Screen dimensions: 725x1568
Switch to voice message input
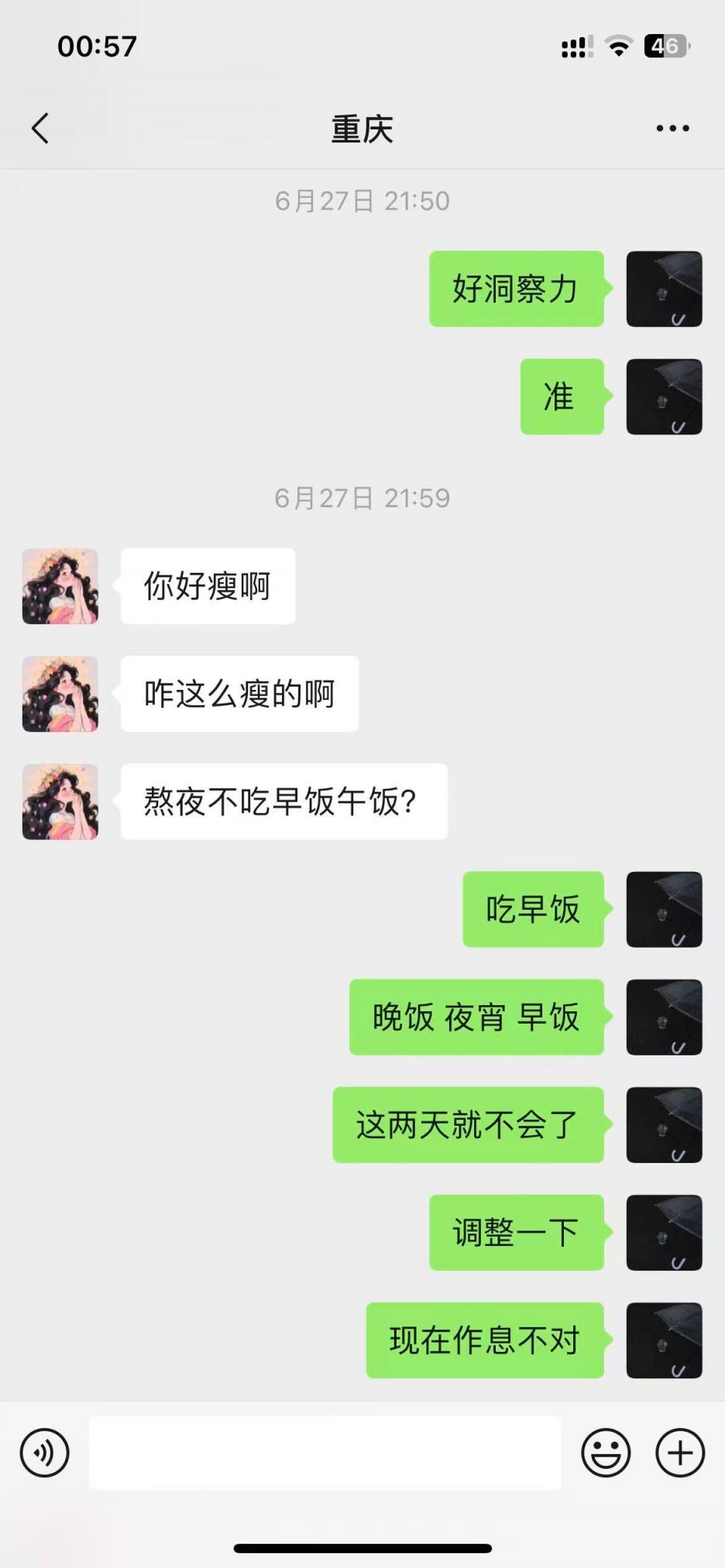[x=45, y=1453]
